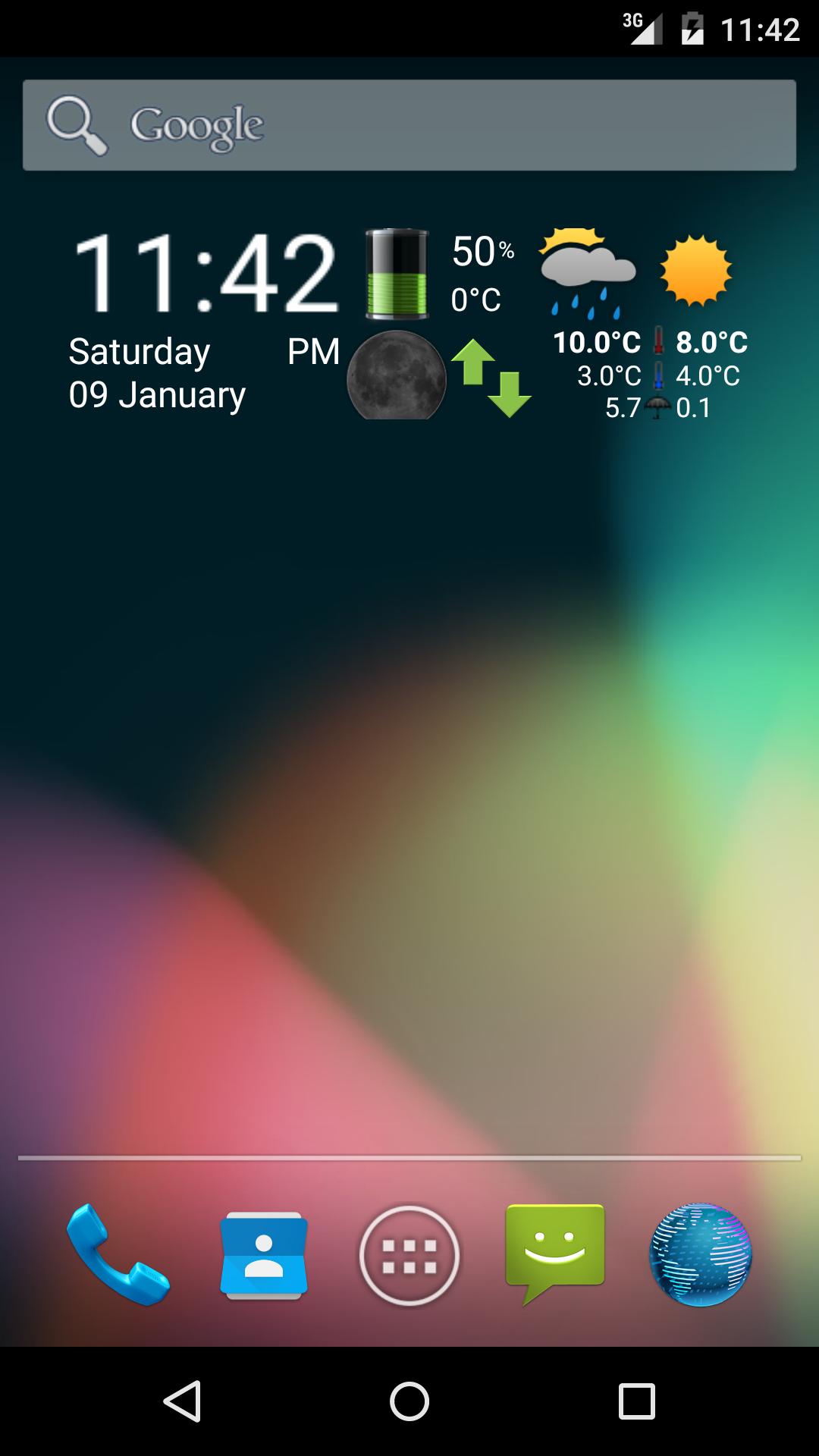This screenshot has width=819, height=1456.
Task: Launch the Browser globe app
Action: coord(701,1255)
